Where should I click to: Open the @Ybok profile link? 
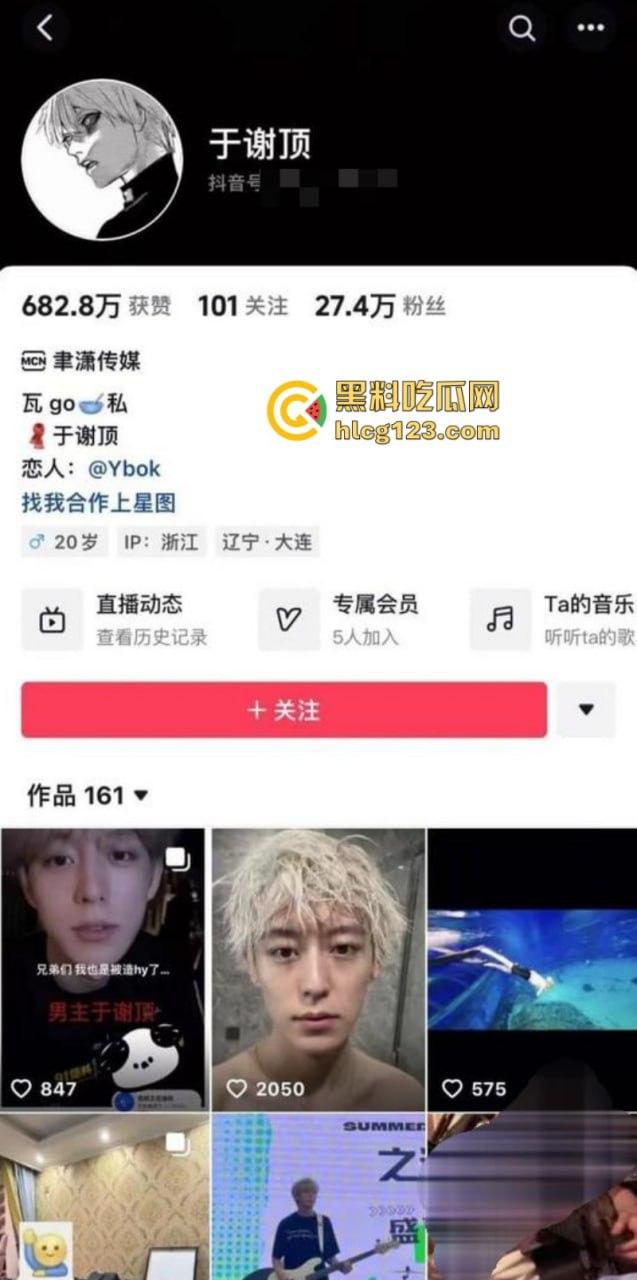pos(124,468)
